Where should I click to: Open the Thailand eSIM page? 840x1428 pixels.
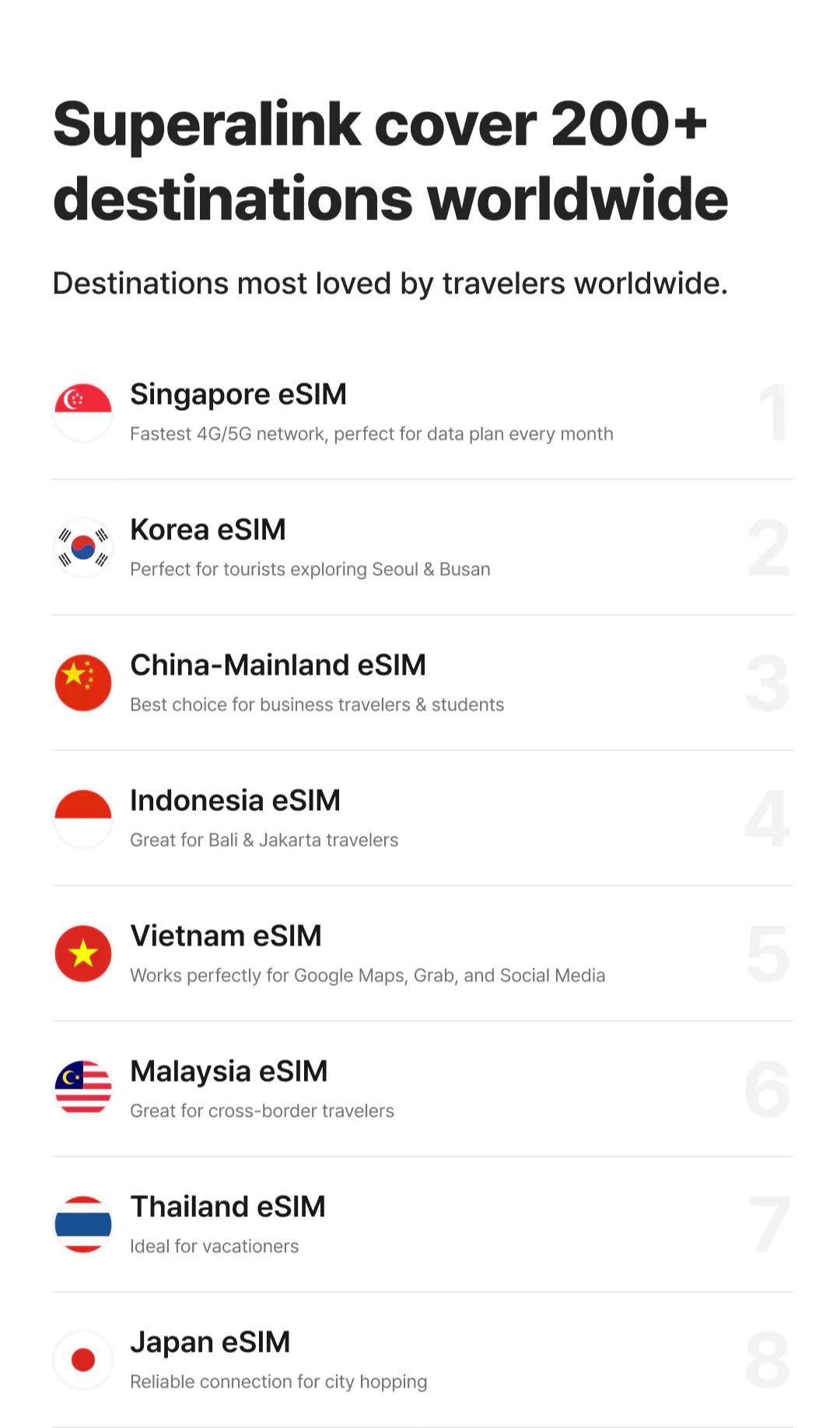point(228,1207)
